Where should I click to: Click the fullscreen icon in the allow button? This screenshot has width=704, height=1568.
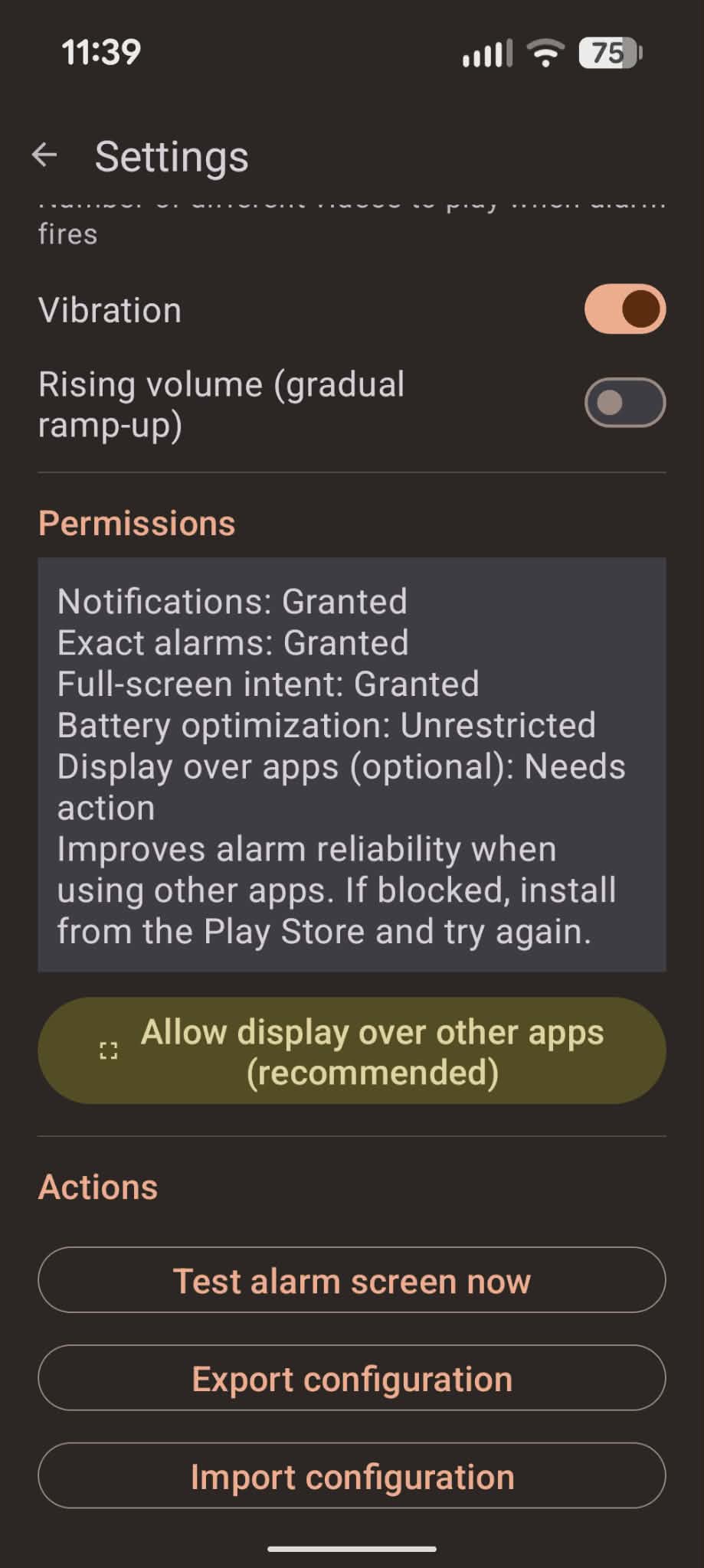tap(108, 1051)
